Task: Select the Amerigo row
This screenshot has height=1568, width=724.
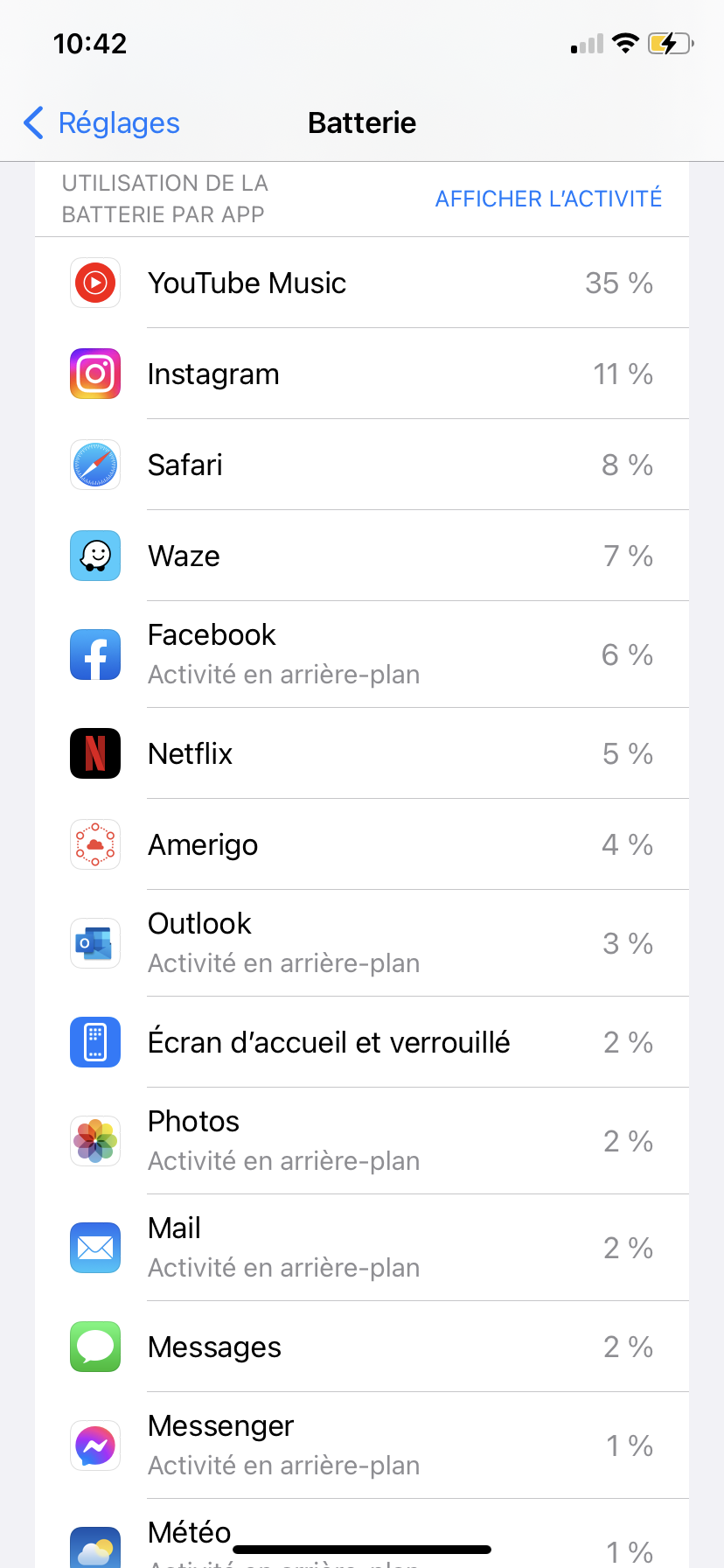Action: click(x=362, y=845)
